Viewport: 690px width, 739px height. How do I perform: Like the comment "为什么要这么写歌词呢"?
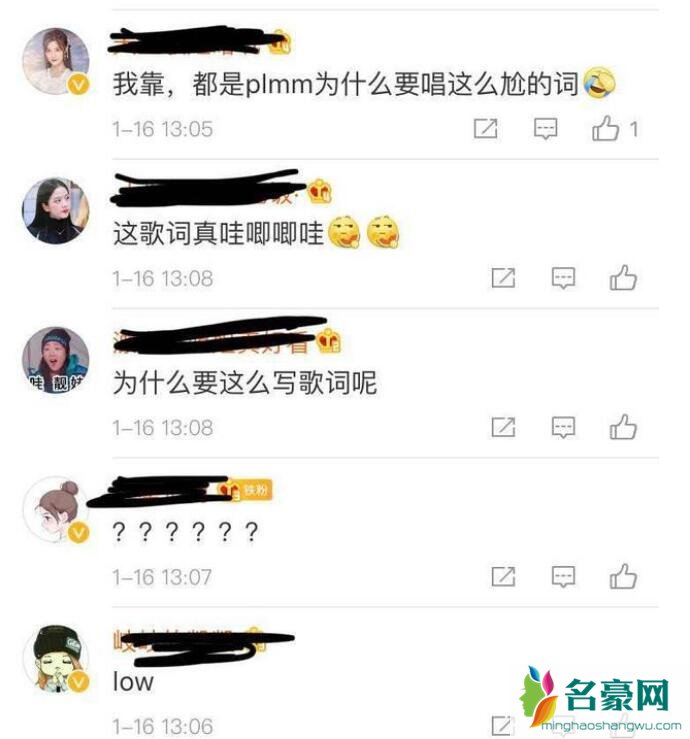click(623, 428)
